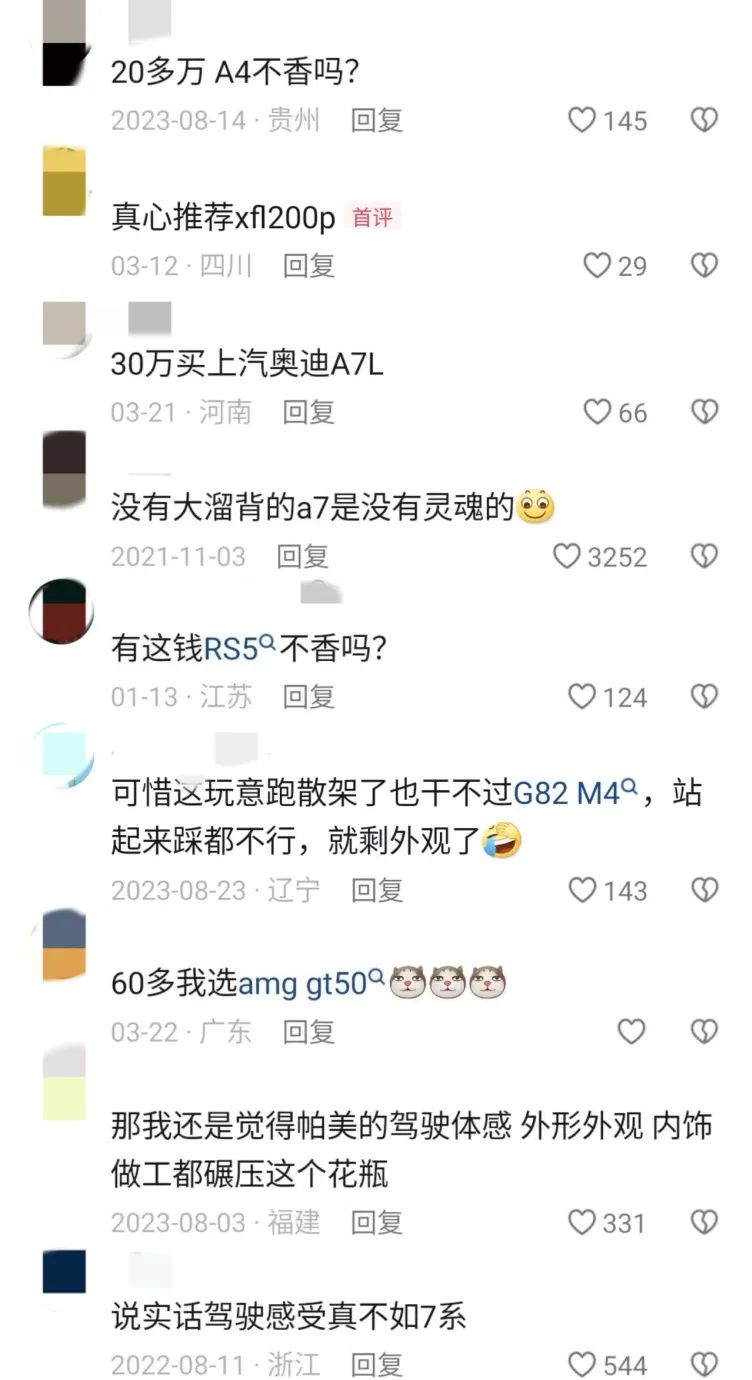Image resolution: width=752 pixels, height=1380 pixels.
Task: Like the highly-liked 大溜背 a7 comment
Action: [x=568, y=557]
